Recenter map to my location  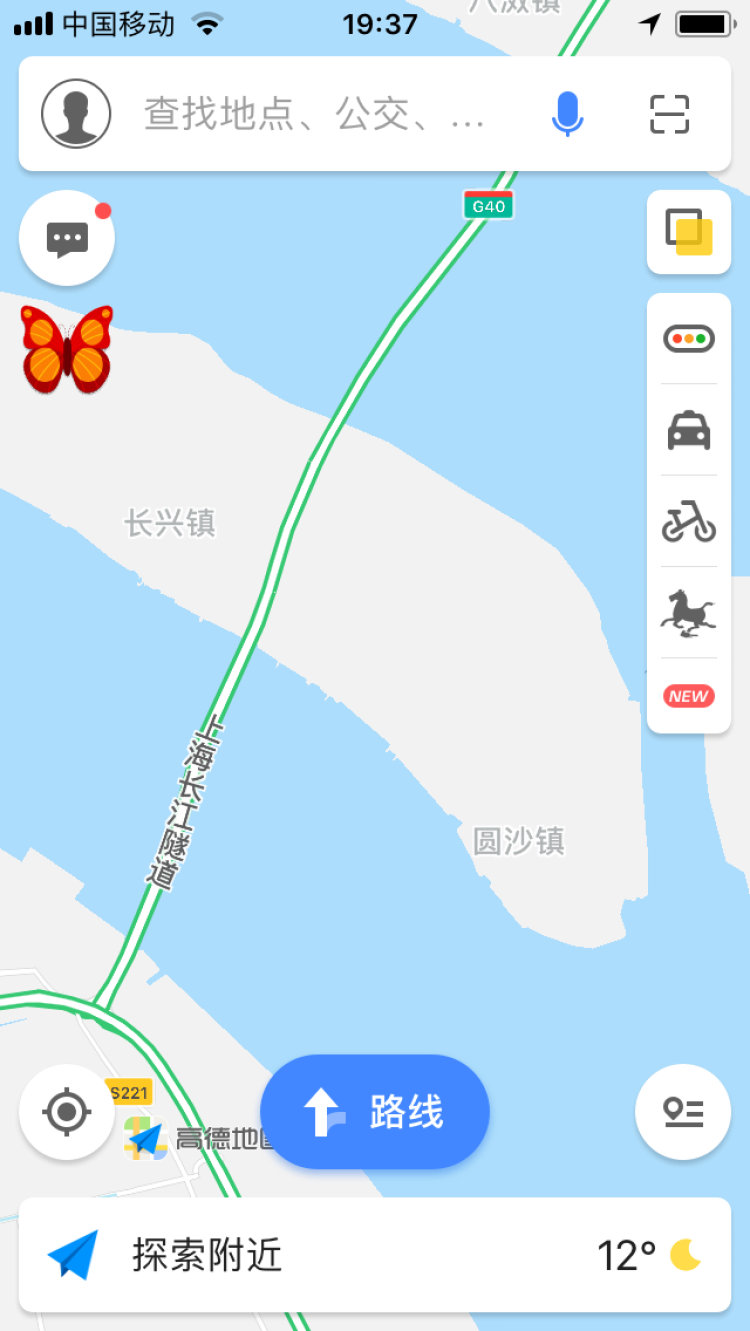coord(67,1112)
